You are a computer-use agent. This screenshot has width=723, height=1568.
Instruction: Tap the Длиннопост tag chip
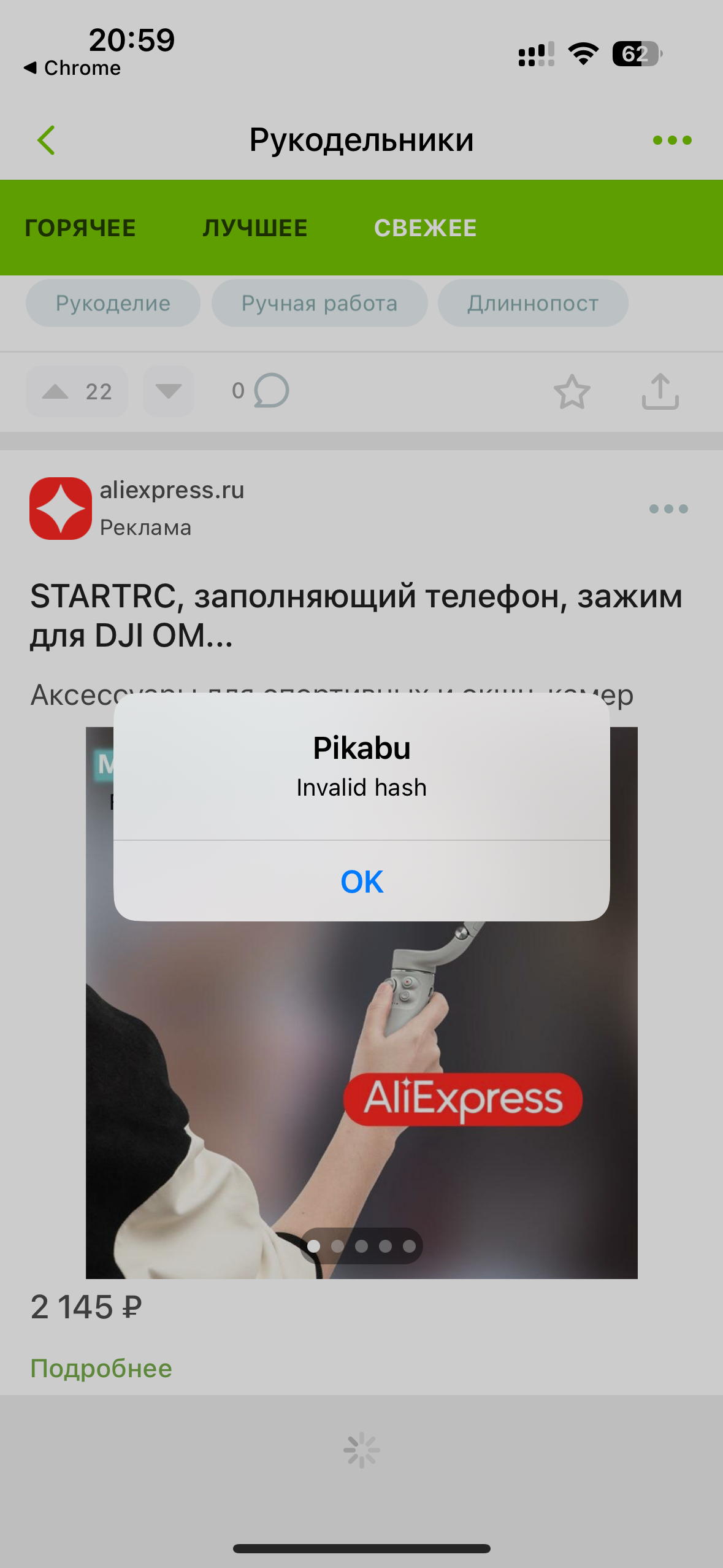pyautogui.click(x=532, y=303)
